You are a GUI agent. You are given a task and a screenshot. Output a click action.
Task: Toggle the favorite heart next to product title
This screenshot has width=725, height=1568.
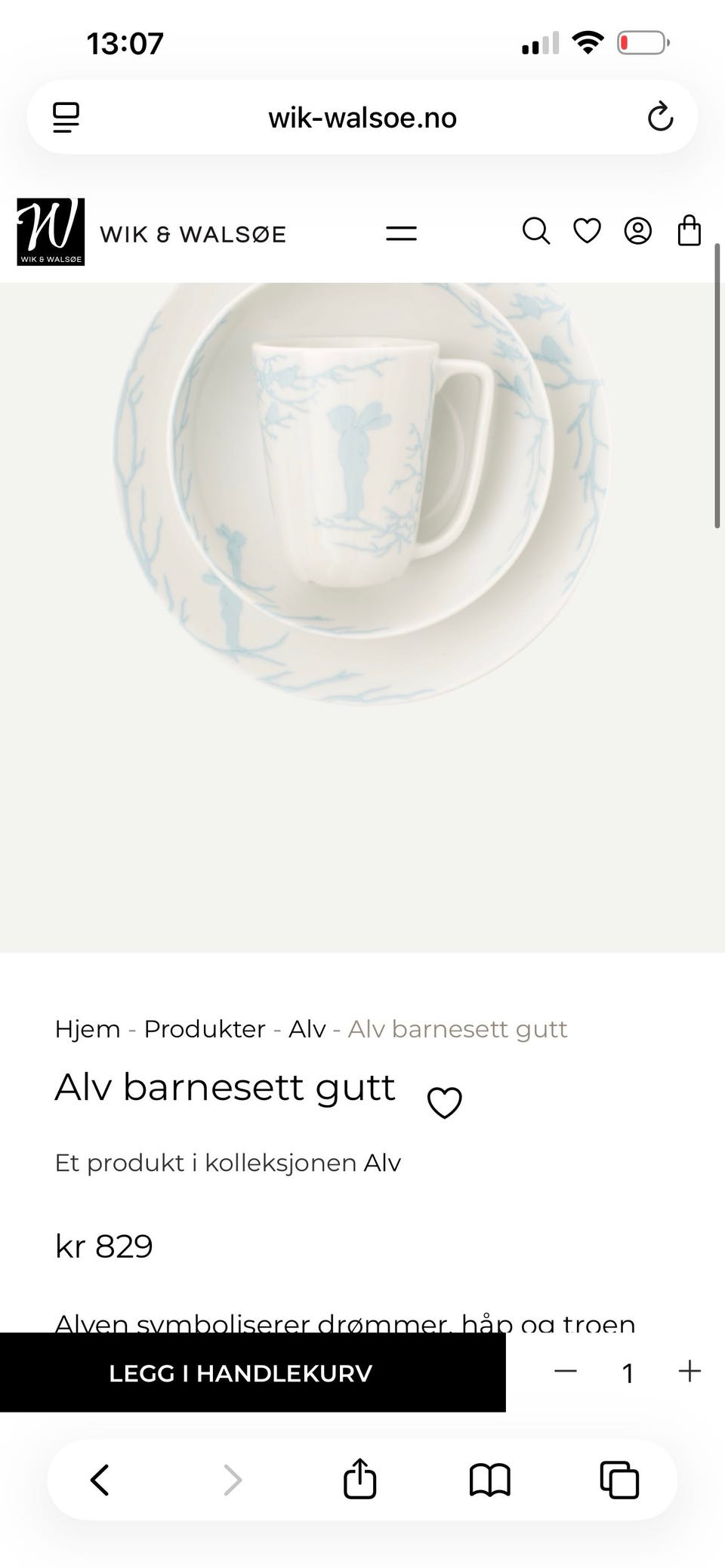[445, 1101]
